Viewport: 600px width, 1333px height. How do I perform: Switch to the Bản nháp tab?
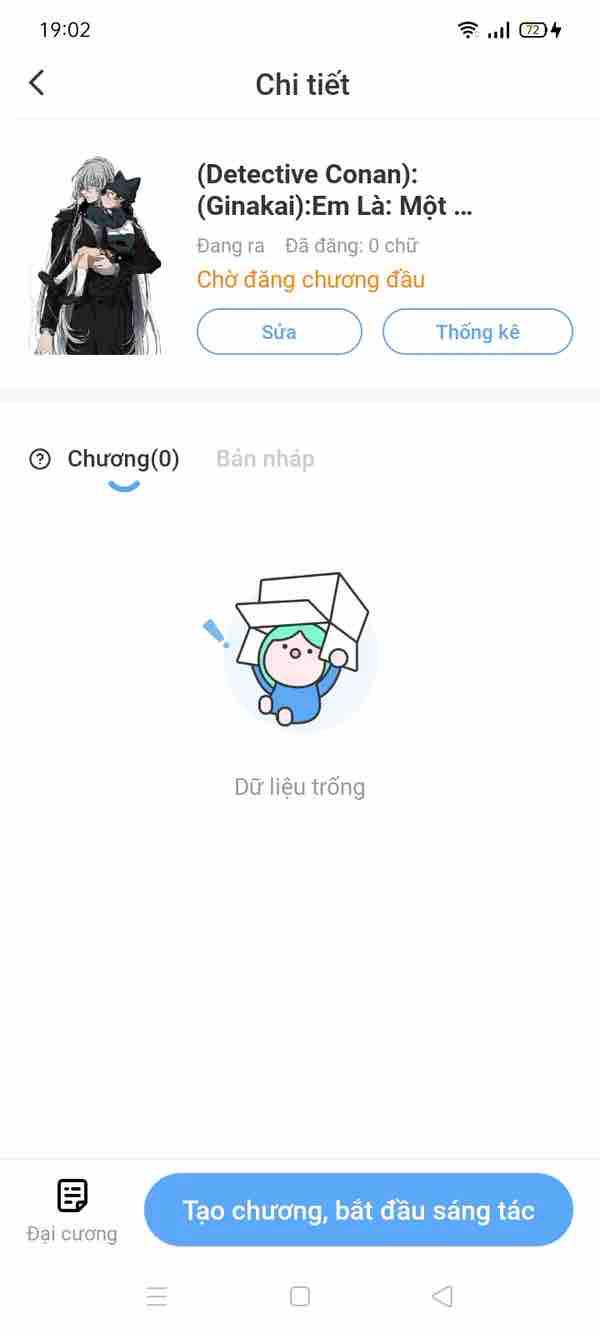(265, 459)
